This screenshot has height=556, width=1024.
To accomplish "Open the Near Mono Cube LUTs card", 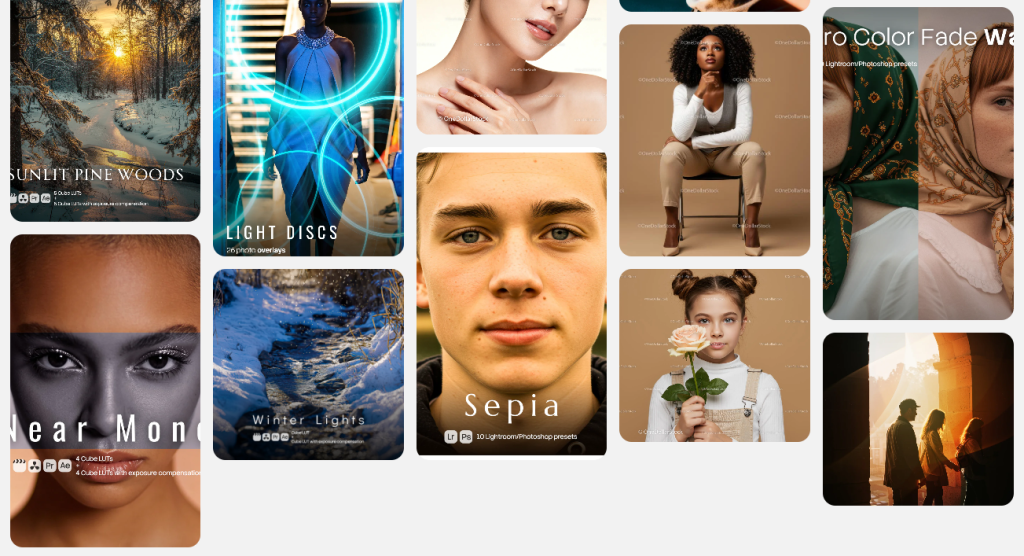I will pos(105,390).
